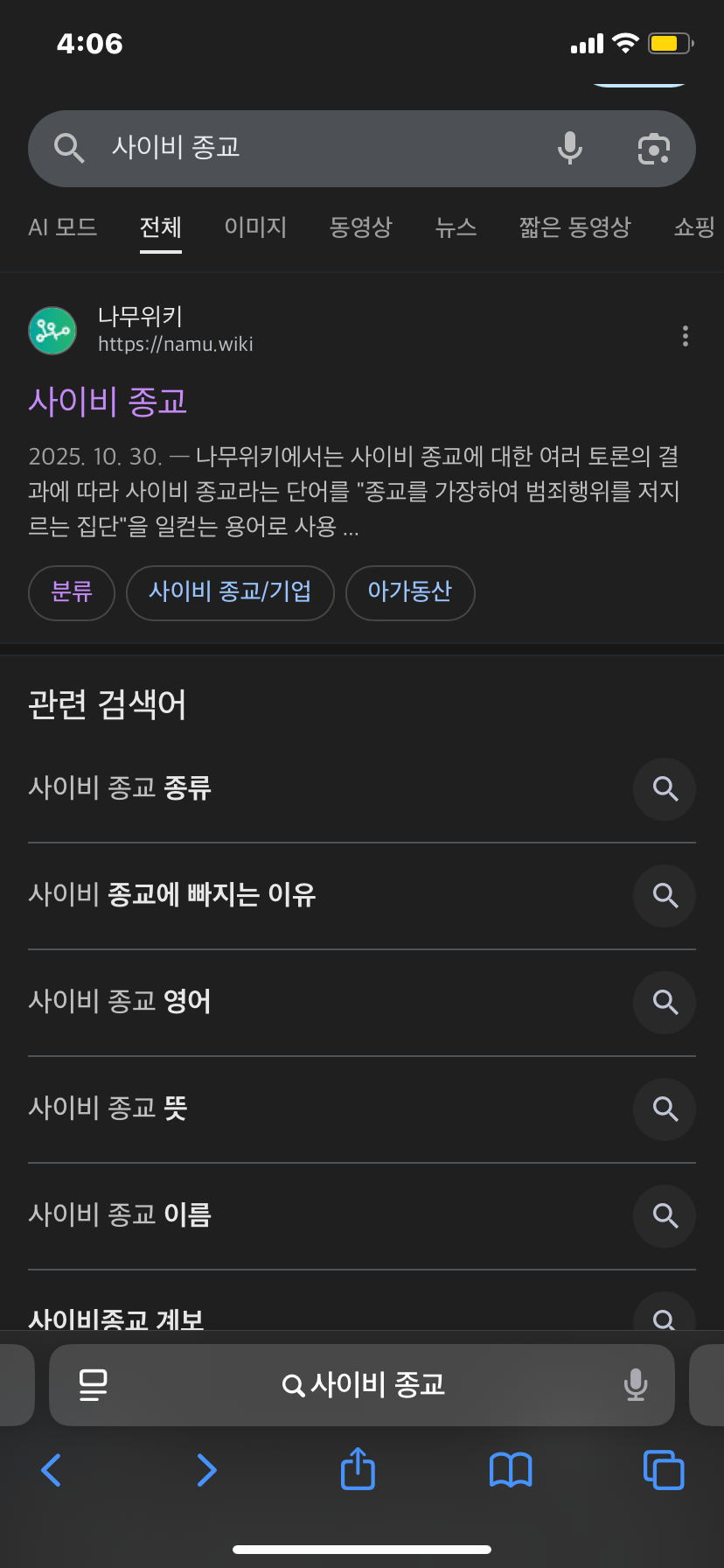Open the 나무위키 사이비 종교 result

point(108,401)
